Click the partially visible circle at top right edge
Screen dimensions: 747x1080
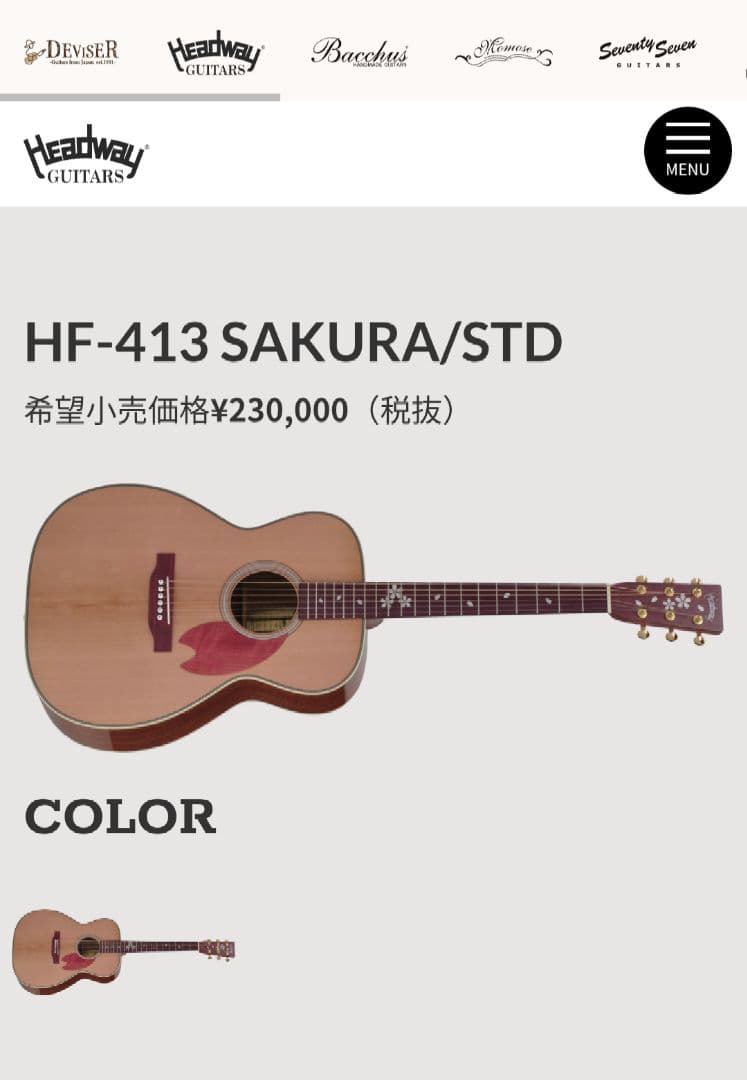(x=744, y=71)
